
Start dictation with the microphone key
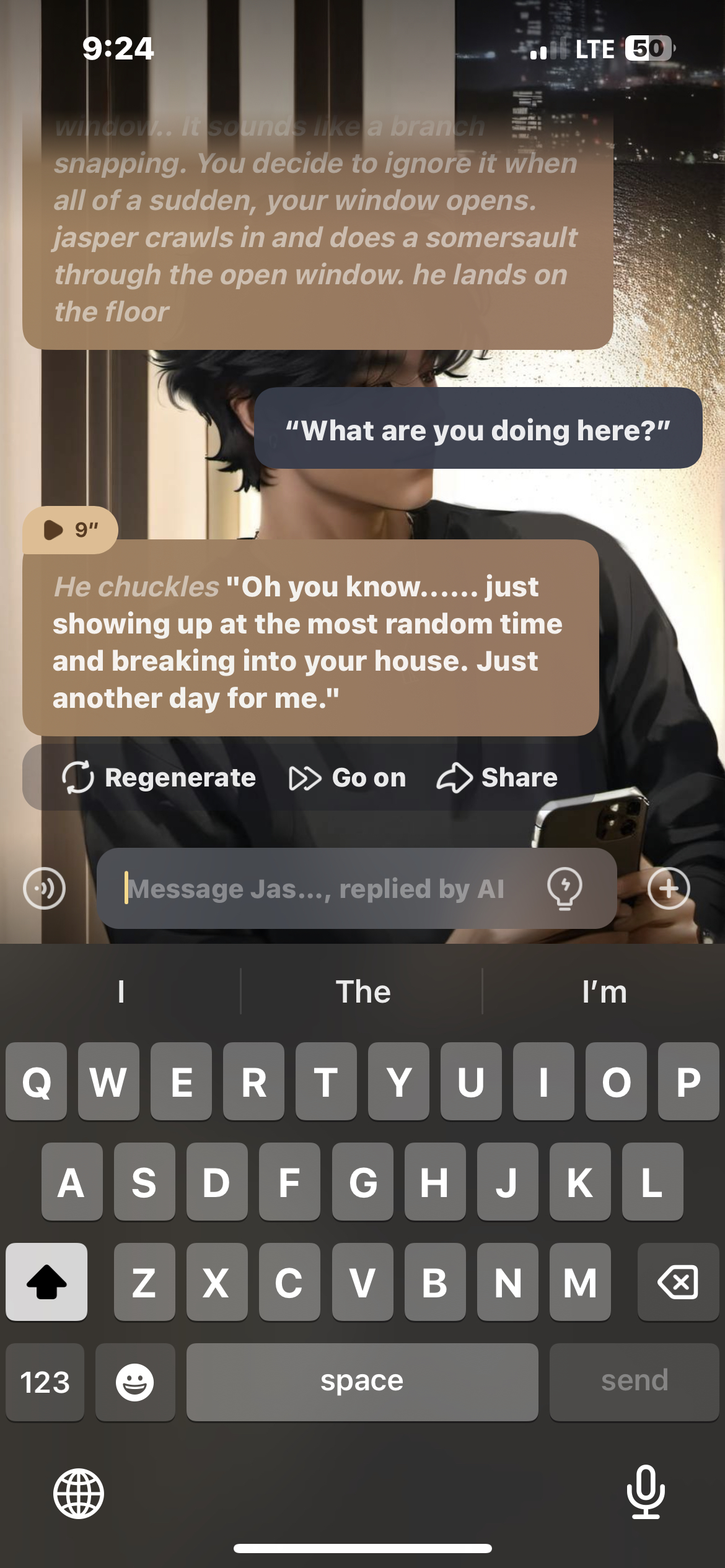click(x=646, y=1492)
